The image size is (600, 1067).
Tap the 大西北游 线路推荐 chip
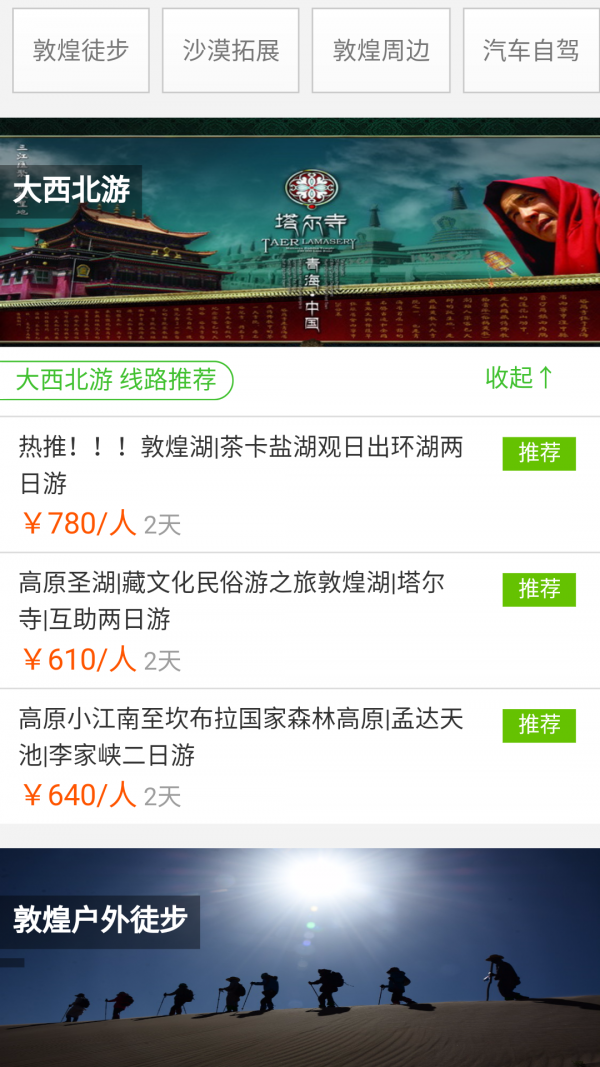[116, 380]
